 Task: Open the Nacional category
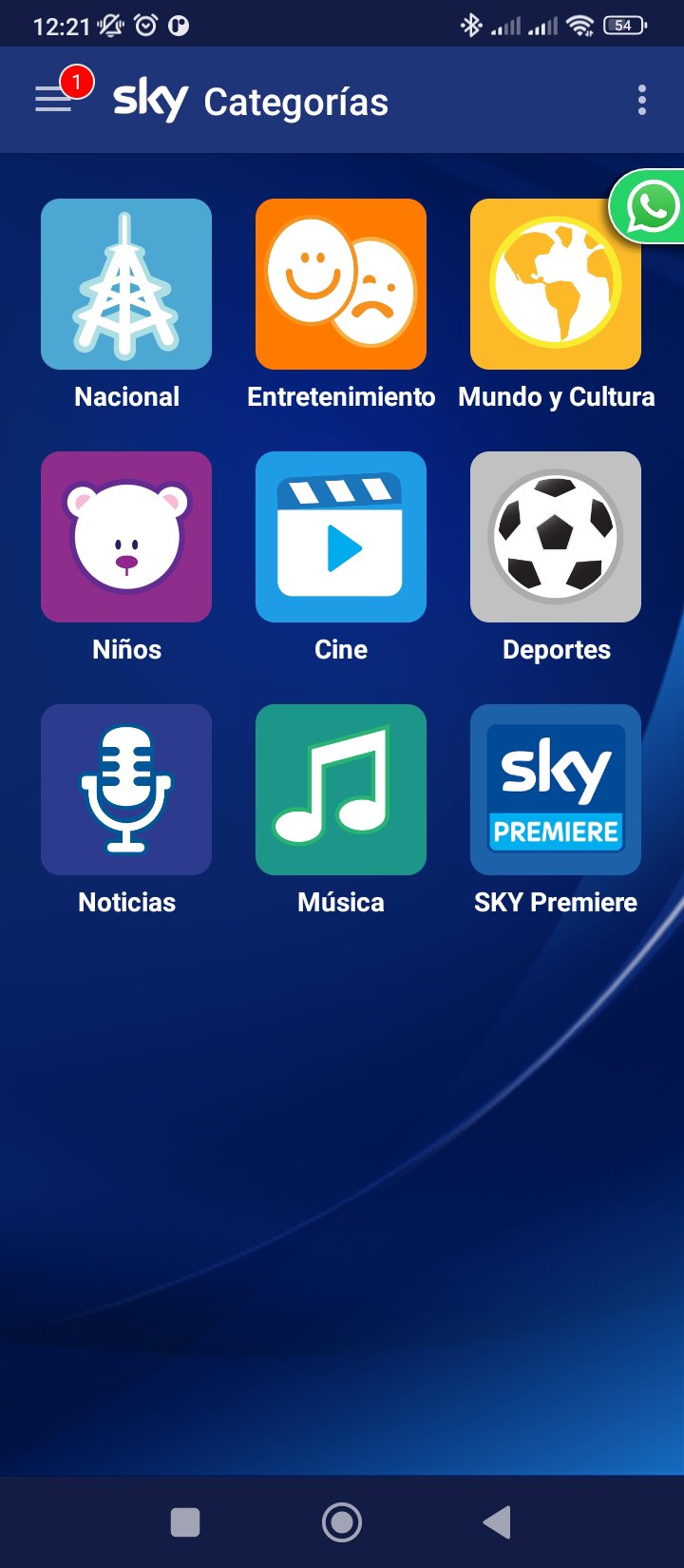tap(125, 283)
